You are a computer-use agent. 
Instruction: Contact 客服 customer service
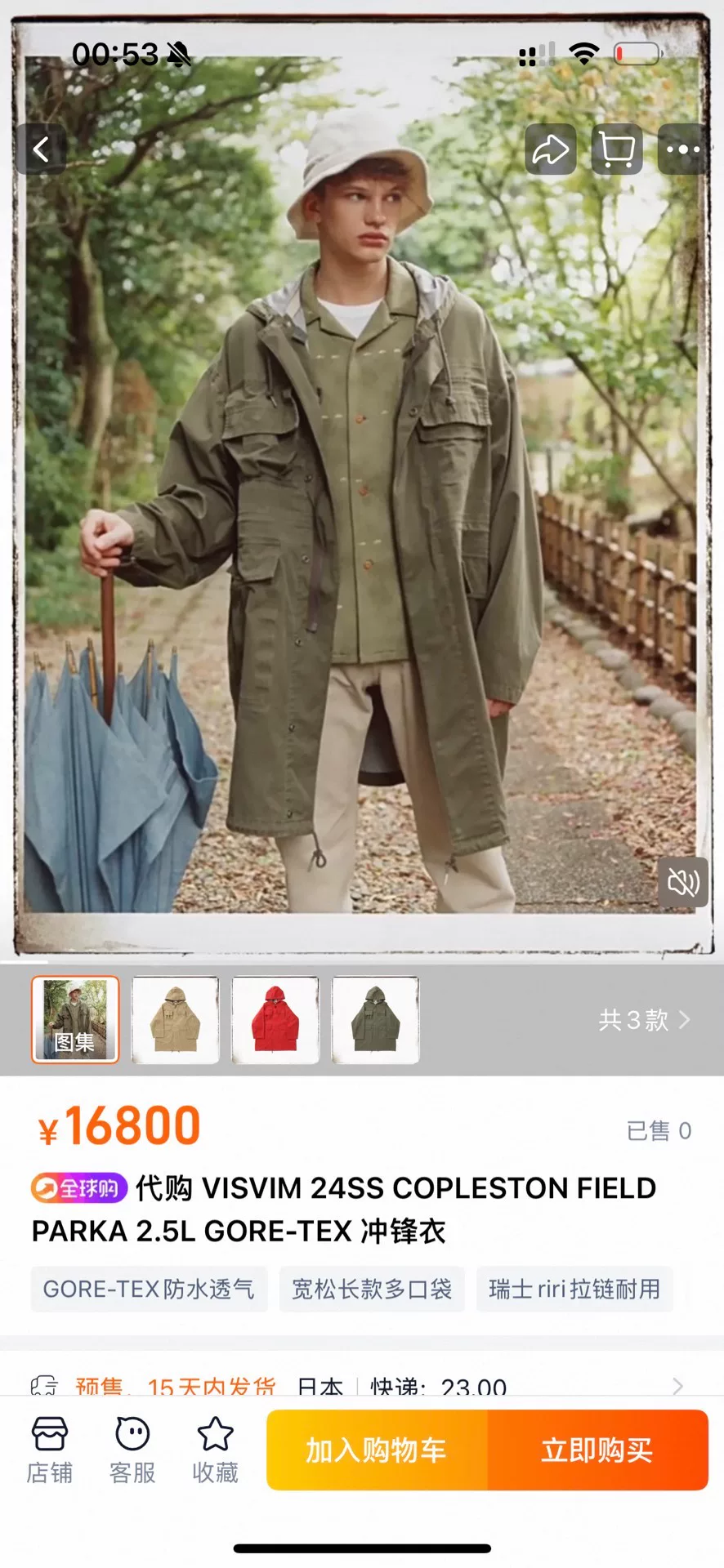(132, 1450)
